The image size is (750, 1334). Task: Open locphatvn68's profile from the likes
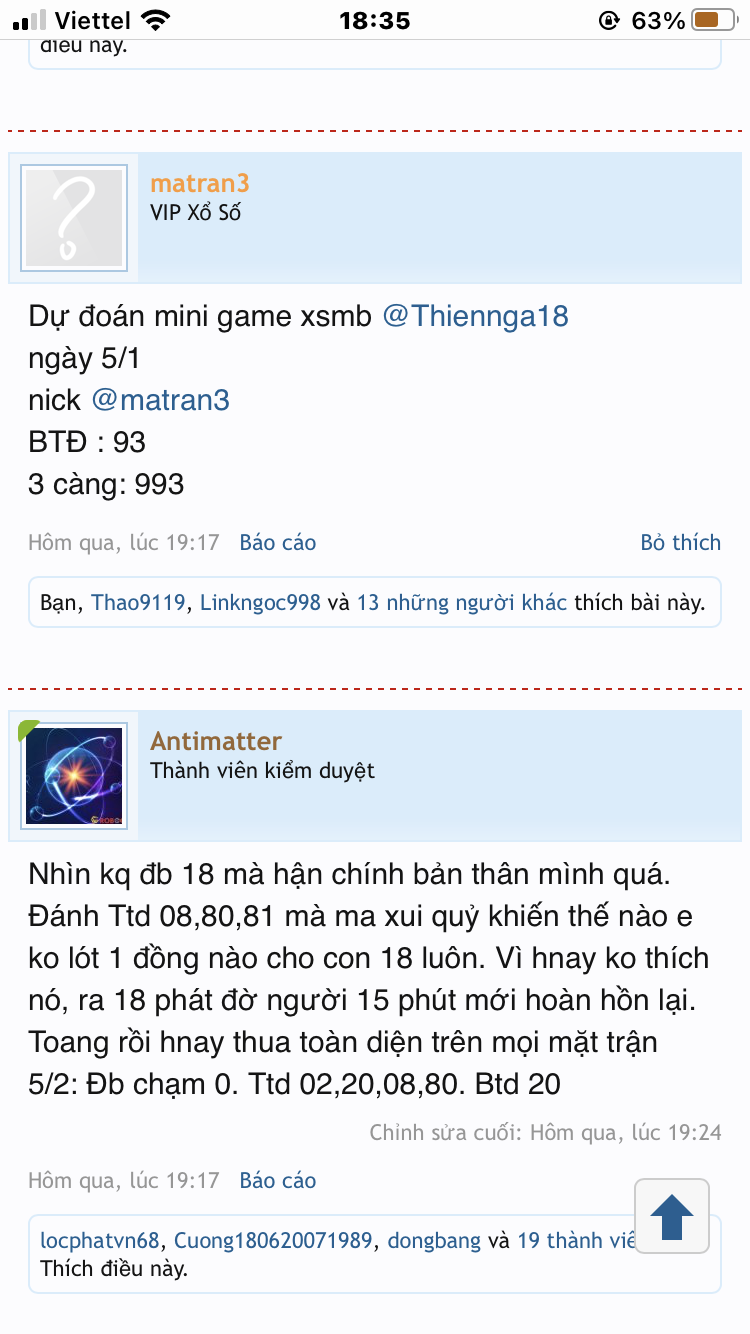coord(100,1241)
